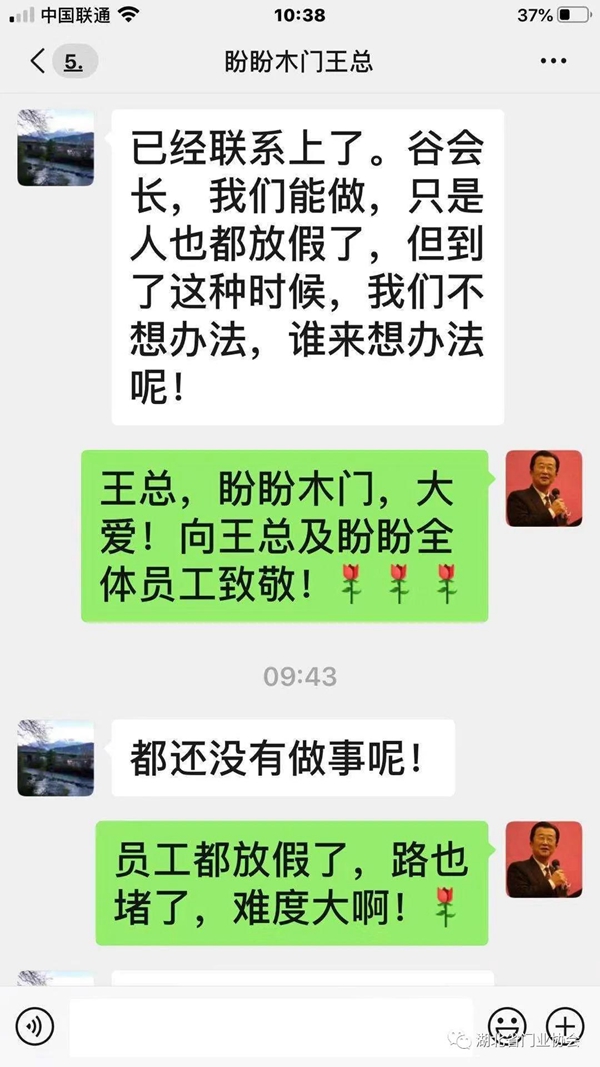Tap own avatar beside 难度大啊 message
Viewport: 600px width, 1067px height.
tap(544, 859)
